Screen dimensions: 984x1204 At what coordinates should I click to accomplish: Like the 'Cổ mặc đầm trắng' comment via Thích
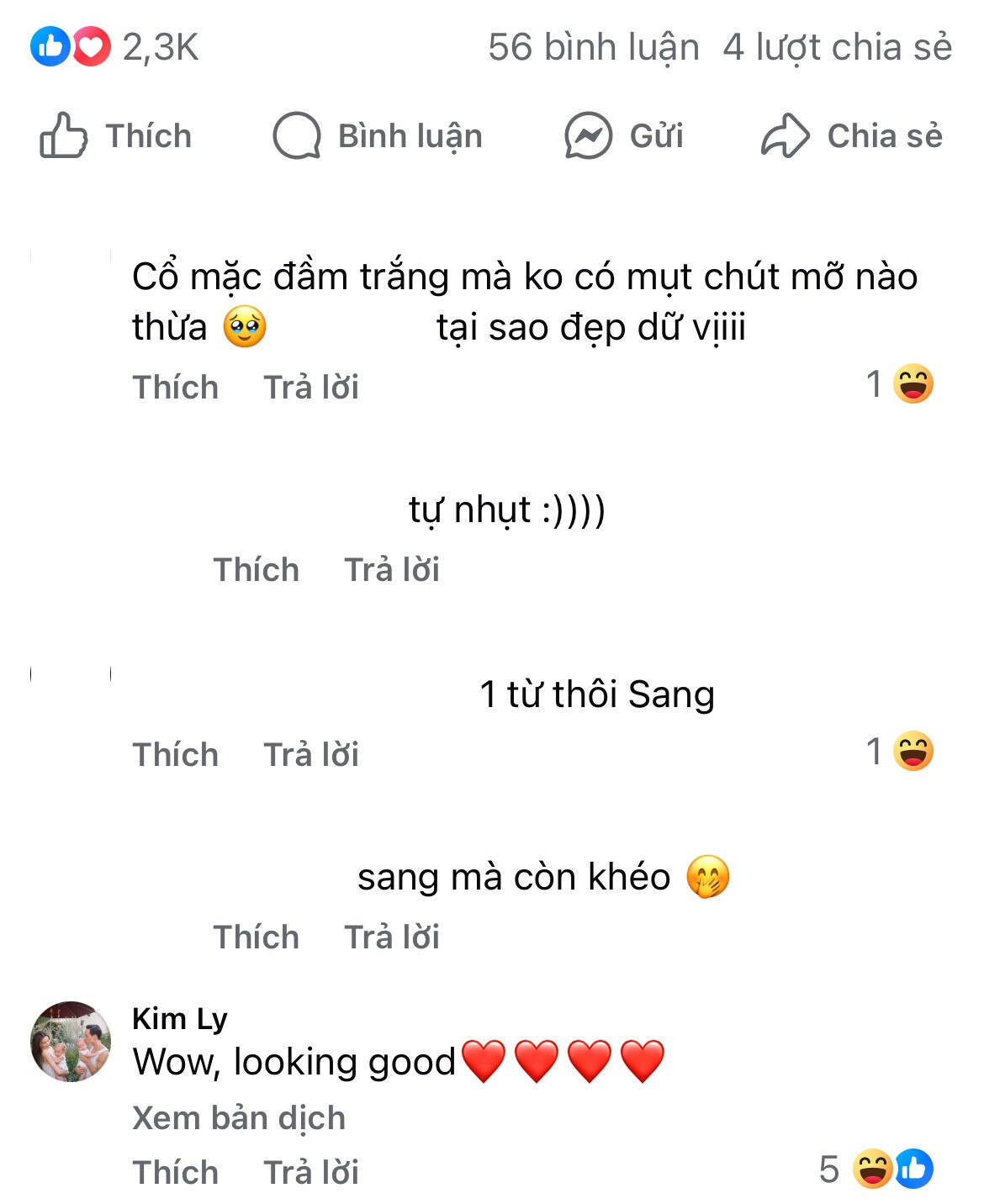175,388
